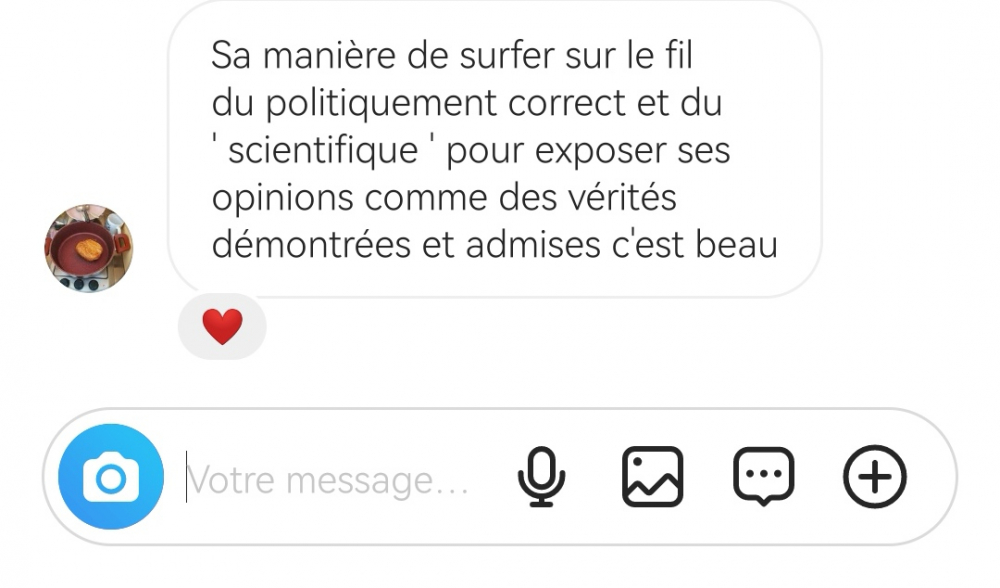Screen dimensions: 1000x588
Task: Open the camera from the message bar
Action: (x=110, y=477)
